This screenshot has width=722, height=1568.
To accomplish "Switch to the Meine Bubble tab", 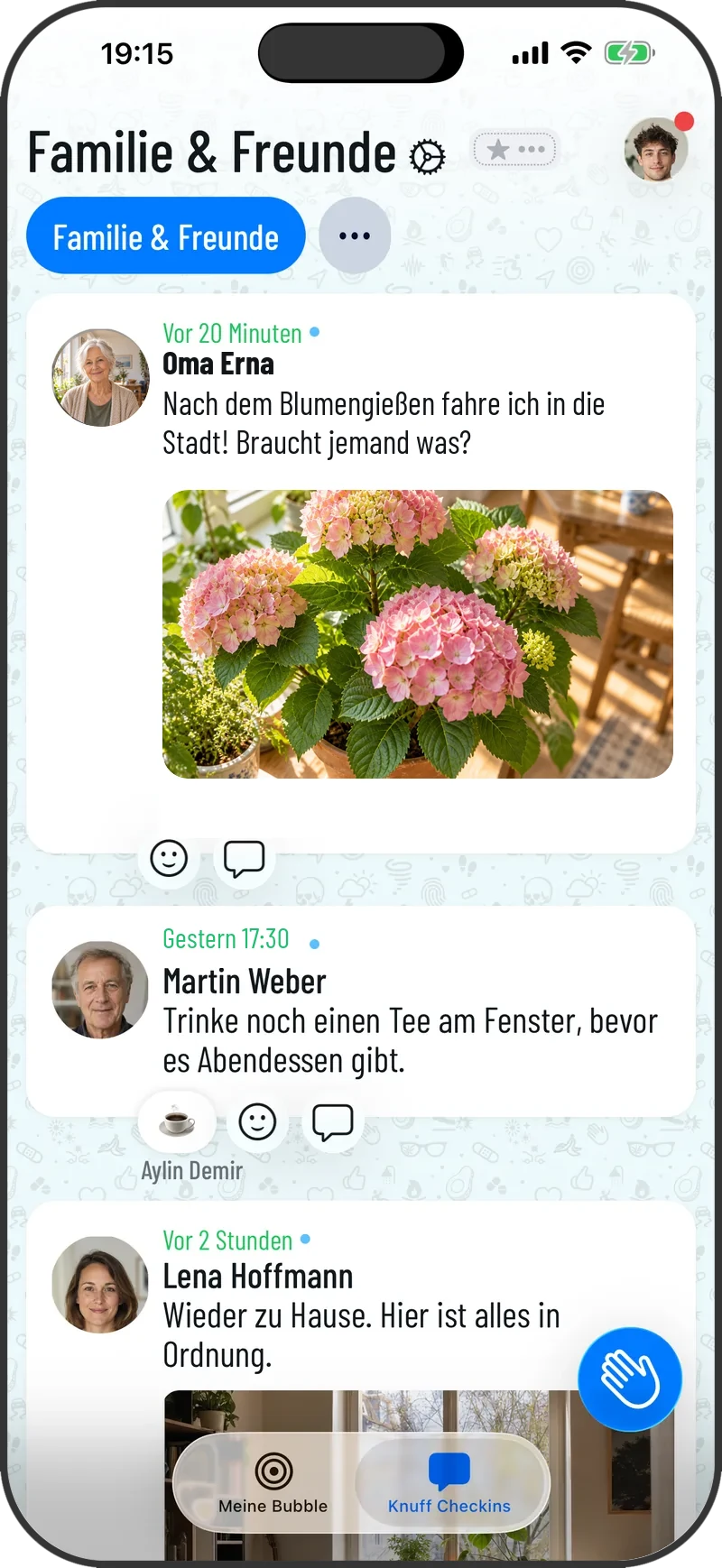I will point(273,1482).
